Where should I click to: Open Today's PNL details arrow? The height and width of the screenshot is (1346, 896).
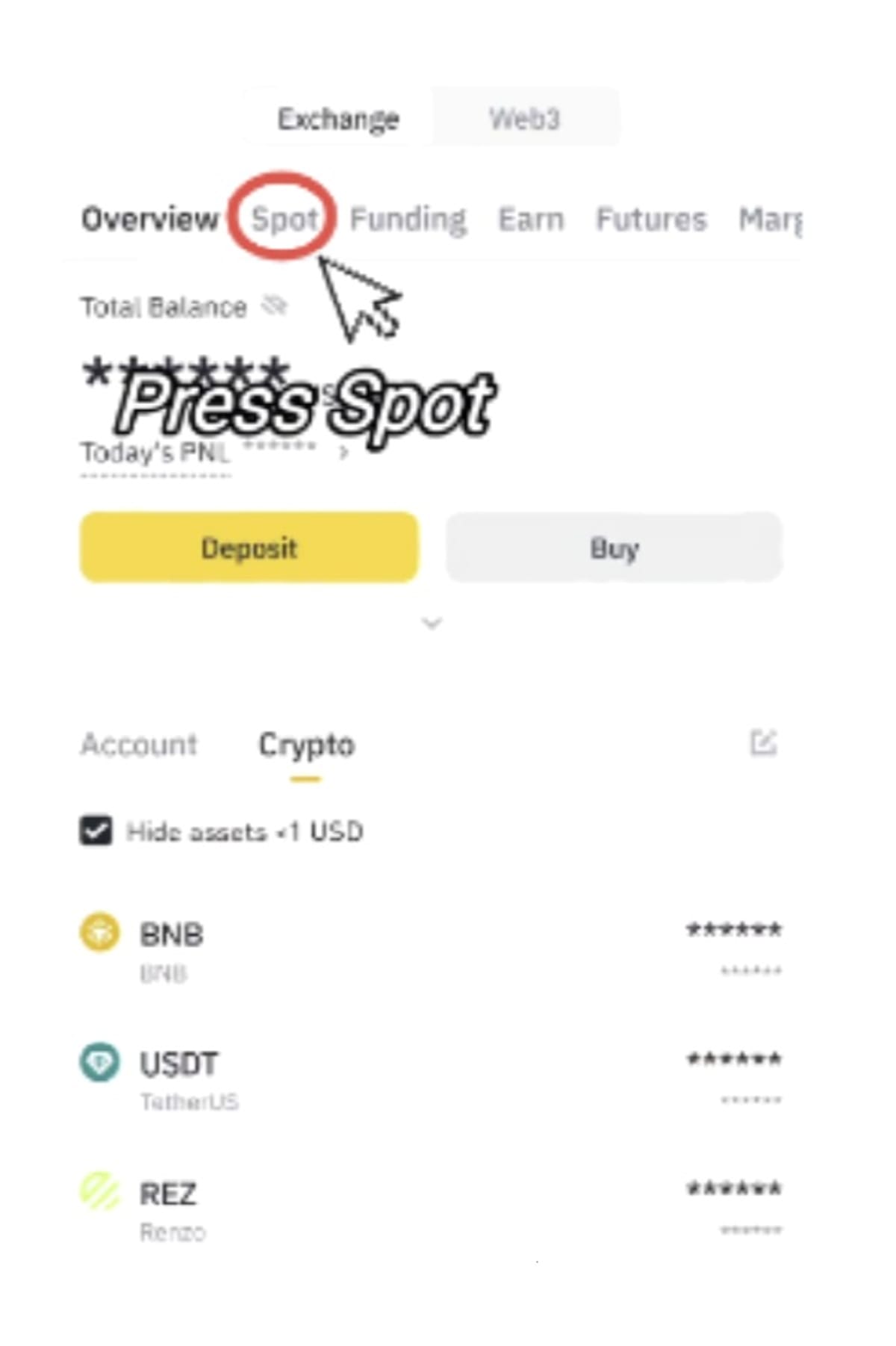tap(343, 453)
